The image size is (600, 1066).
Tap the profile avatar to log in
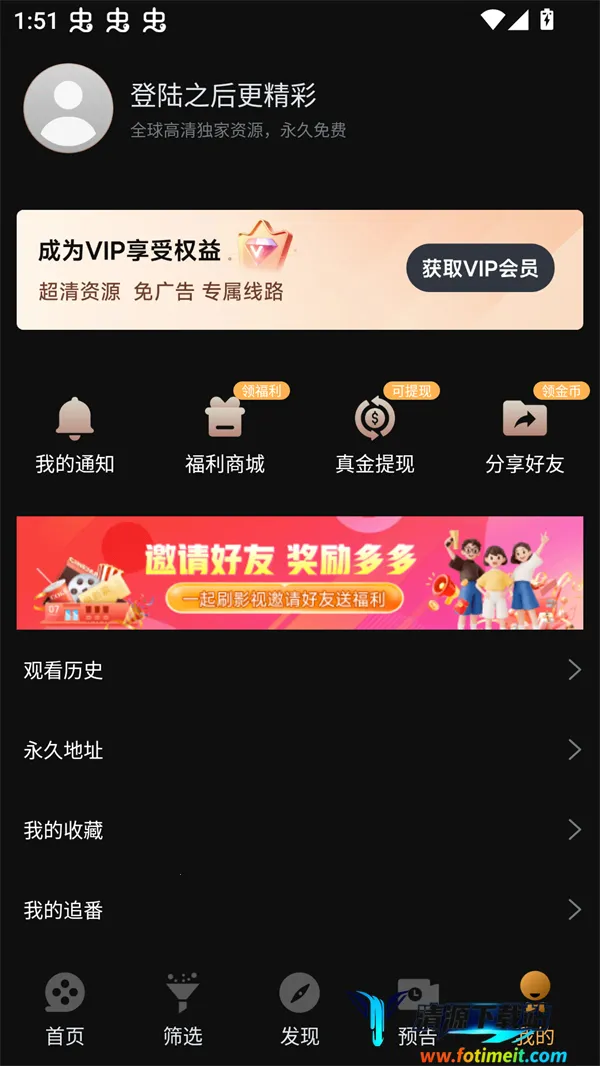(68, 108)
